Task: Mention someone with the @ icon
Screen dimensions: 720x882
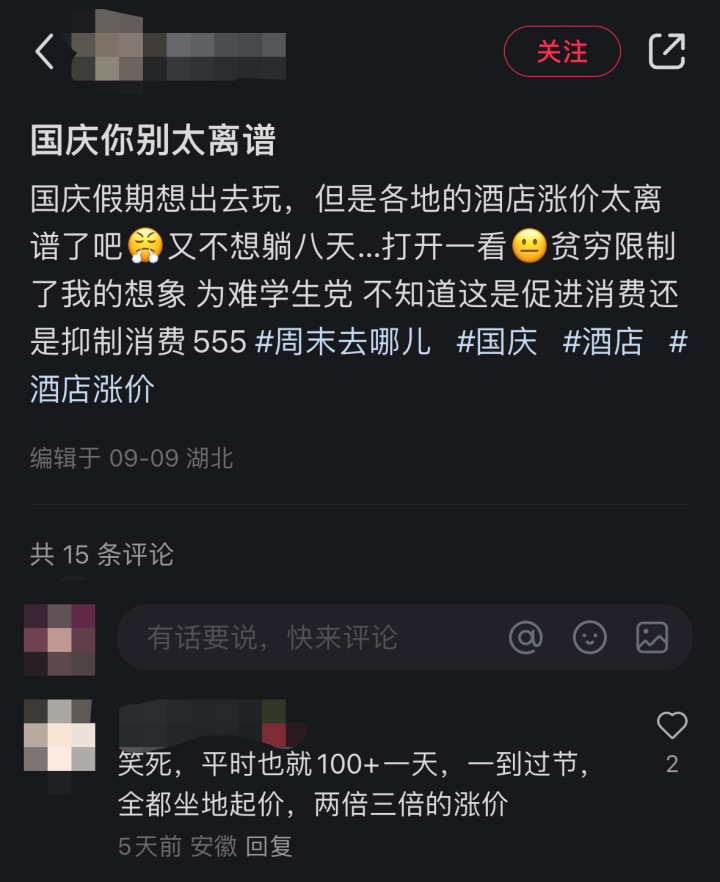Action: click(526, 637)
